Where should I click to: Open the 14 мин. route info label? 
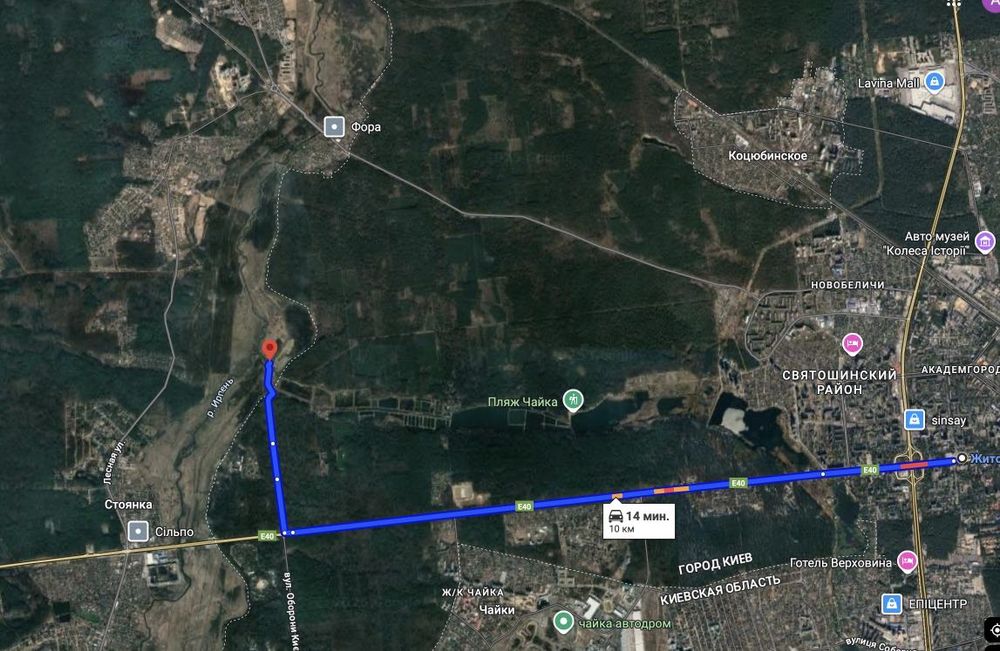pos(636,520)
